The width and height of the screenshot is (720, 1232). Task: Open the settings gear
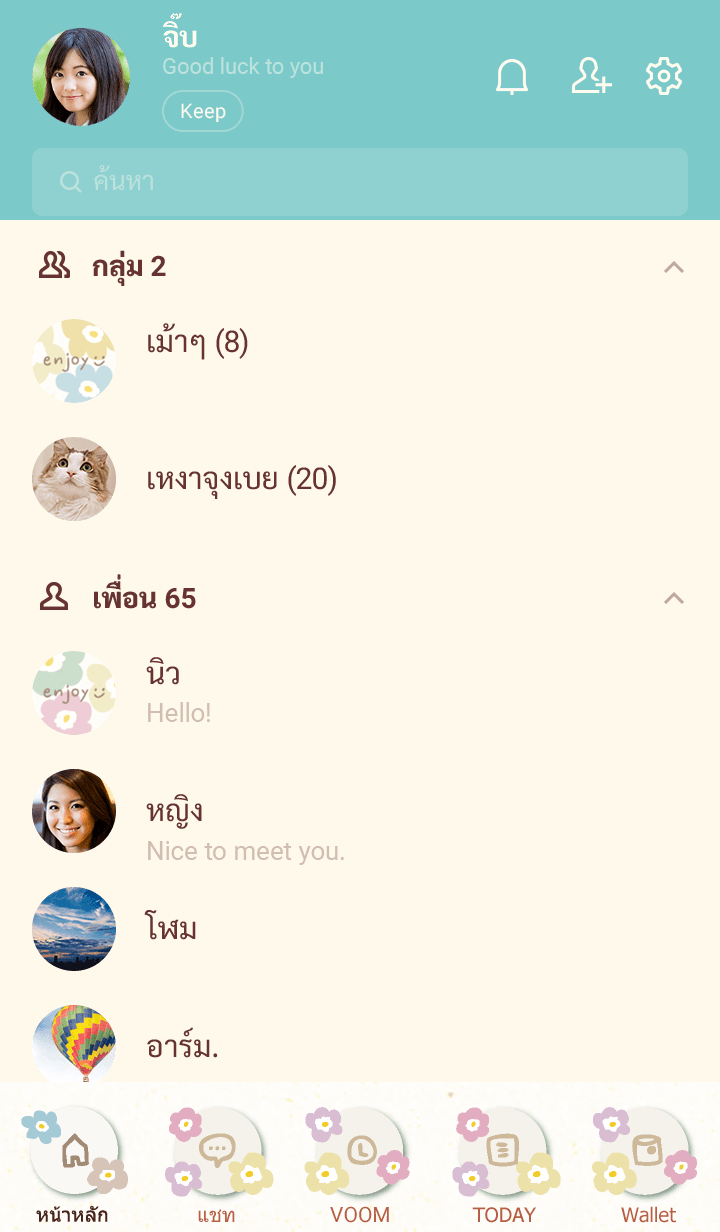(x=664, y=77)
